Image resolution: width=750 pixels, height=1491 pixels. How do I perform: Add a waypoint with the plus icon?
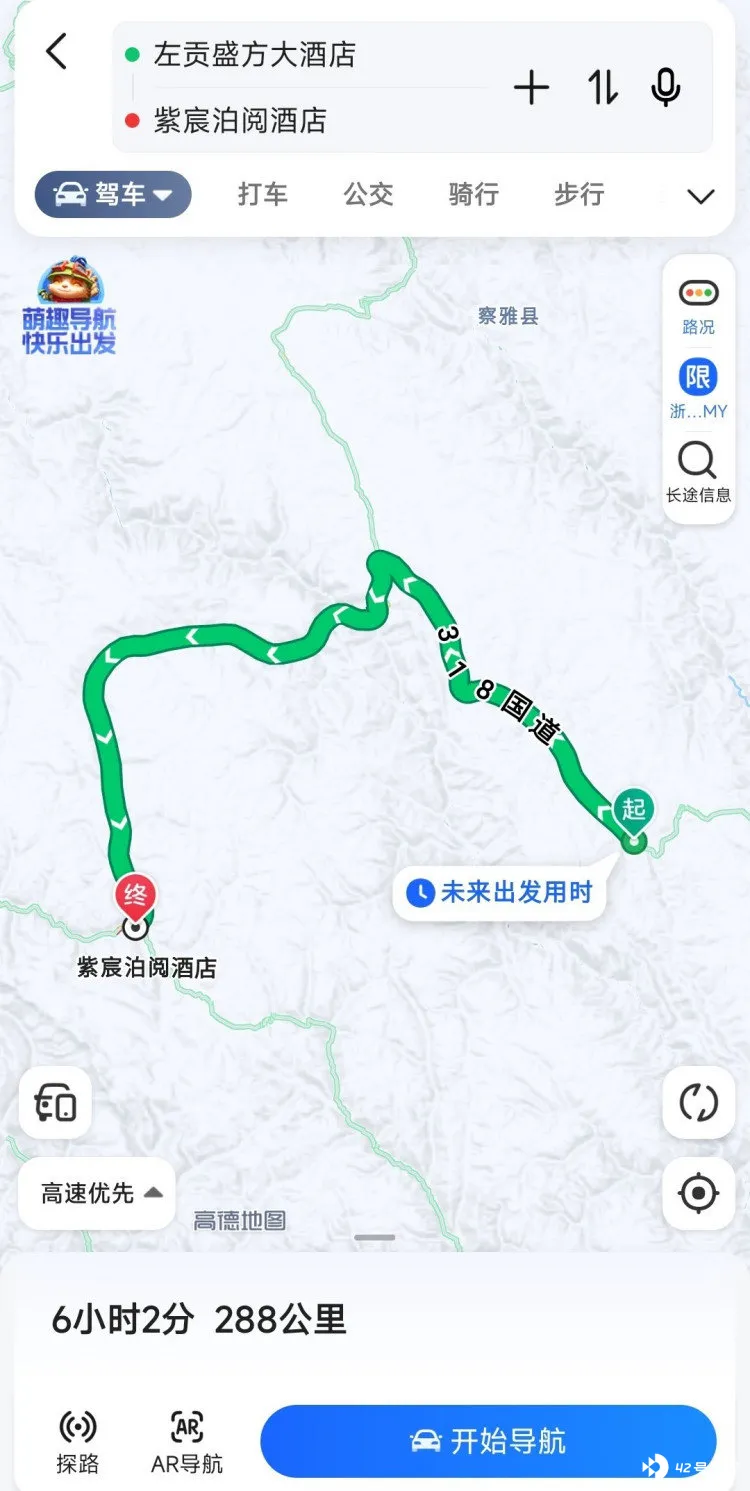531,88
